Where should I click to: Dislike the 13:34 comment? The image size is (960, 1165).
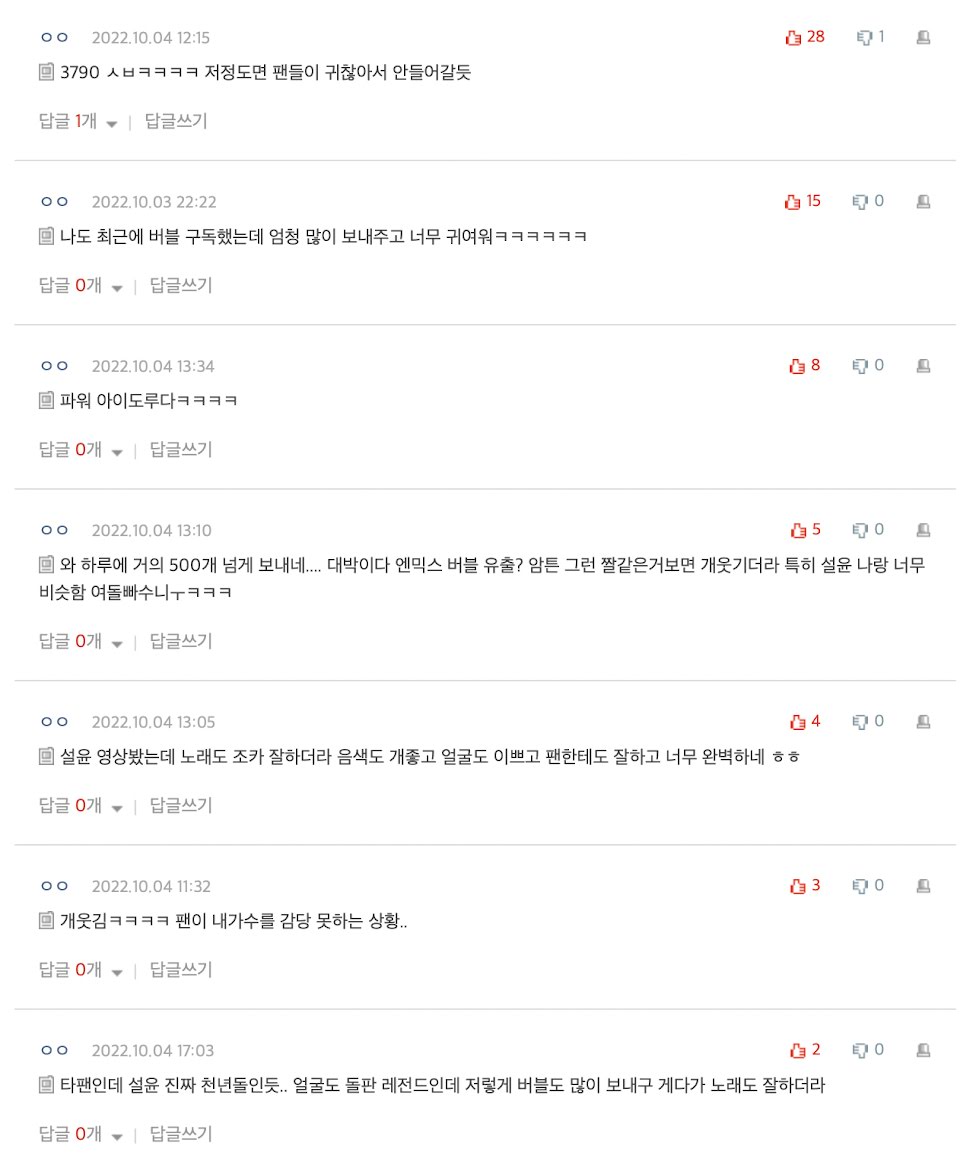[x=868, y=366]
